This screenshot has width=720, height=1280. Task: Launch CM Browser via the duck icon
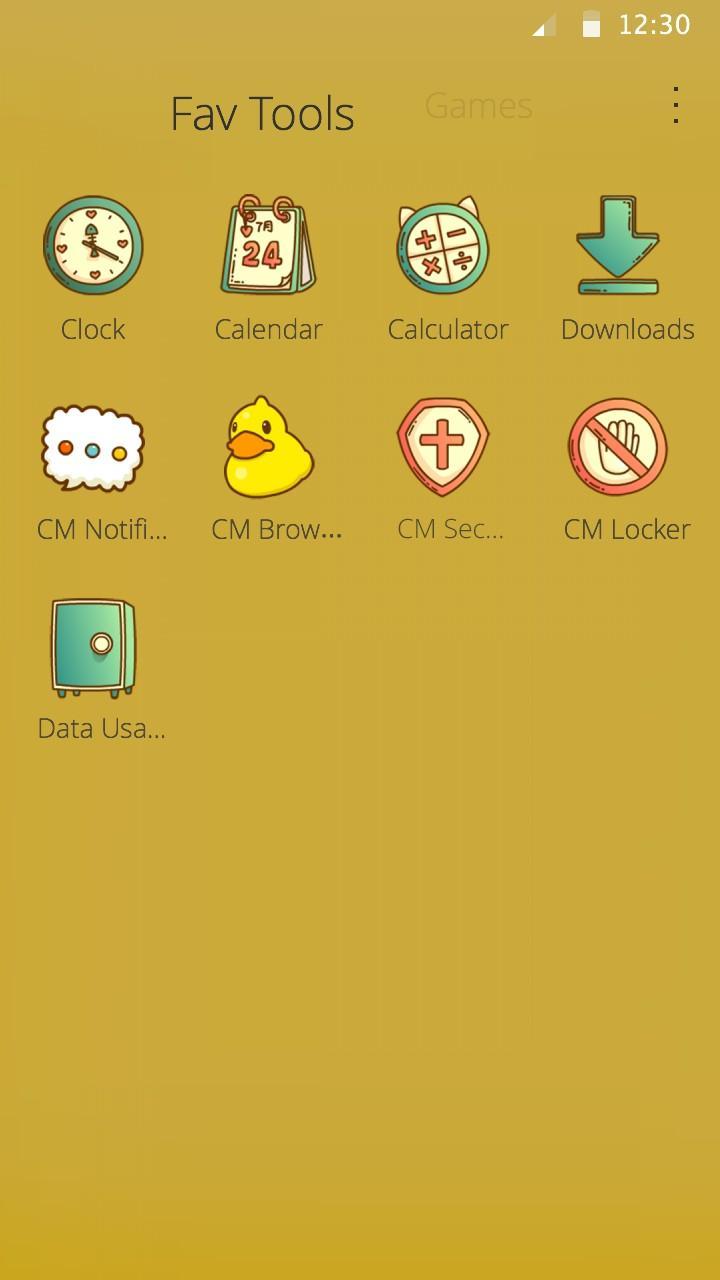tap(268, 445)
